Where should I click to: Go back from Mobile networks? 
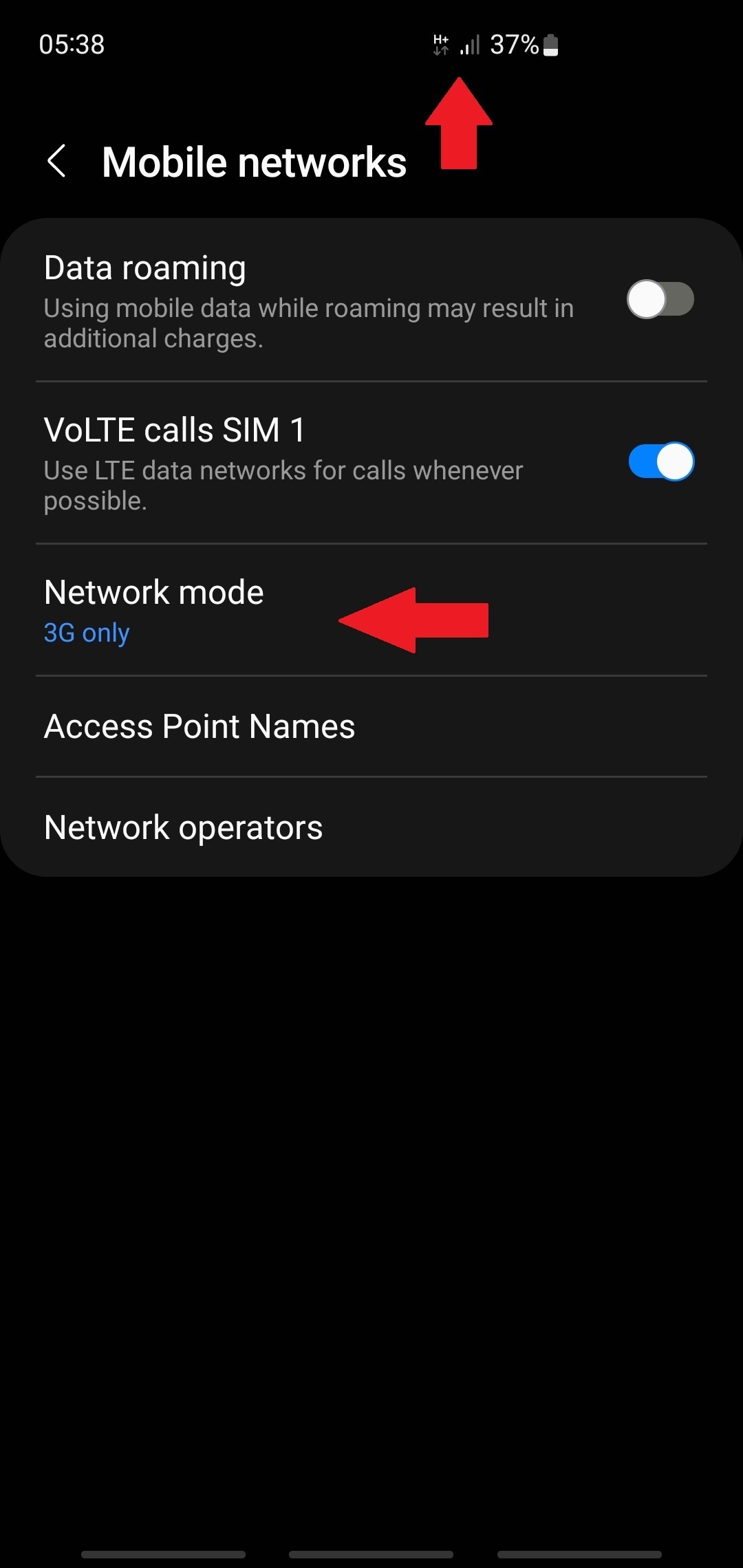56,162
